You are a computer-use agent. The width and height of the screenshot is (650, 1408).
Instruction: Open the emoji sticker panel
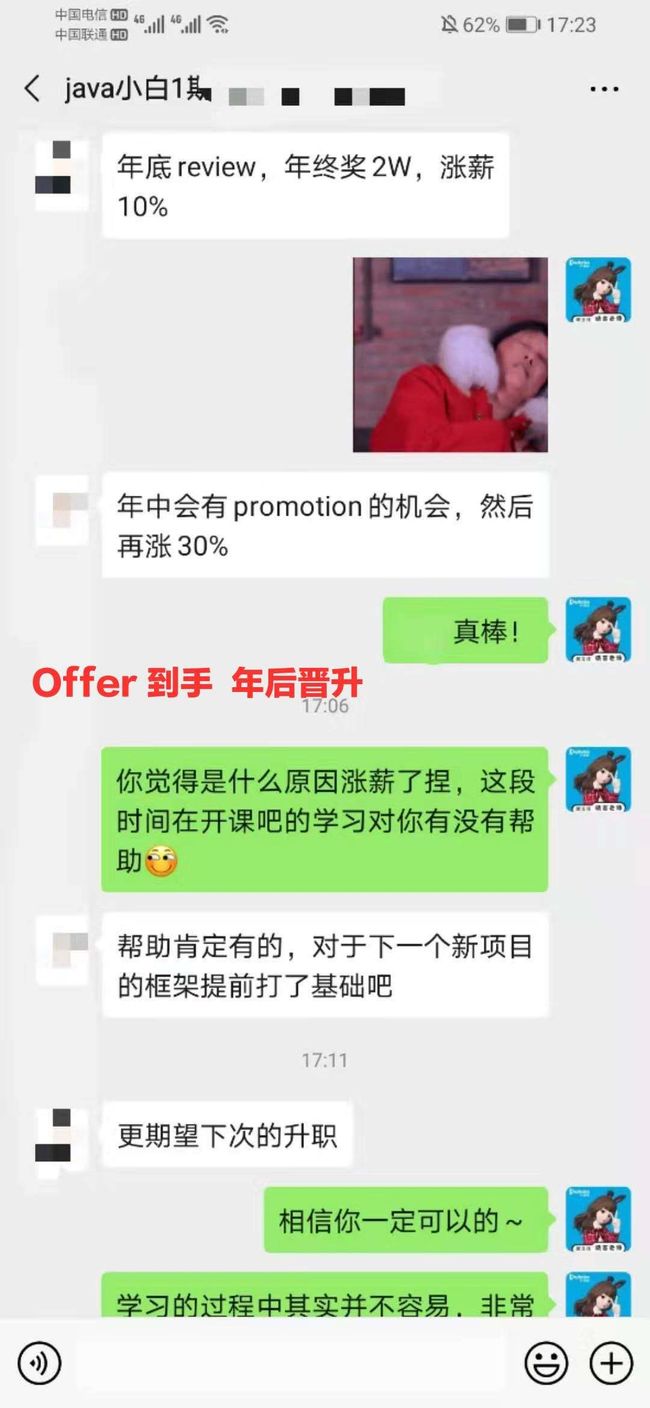(546, 1363)
